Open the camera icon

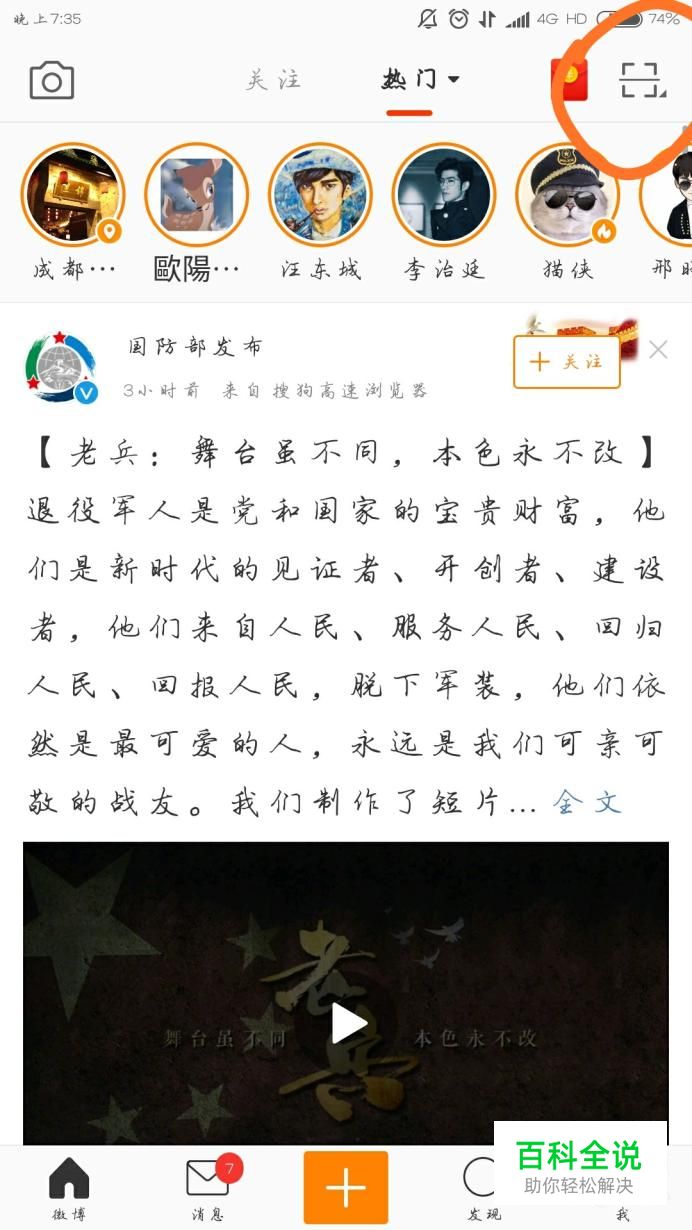click(x=52, y=81)
